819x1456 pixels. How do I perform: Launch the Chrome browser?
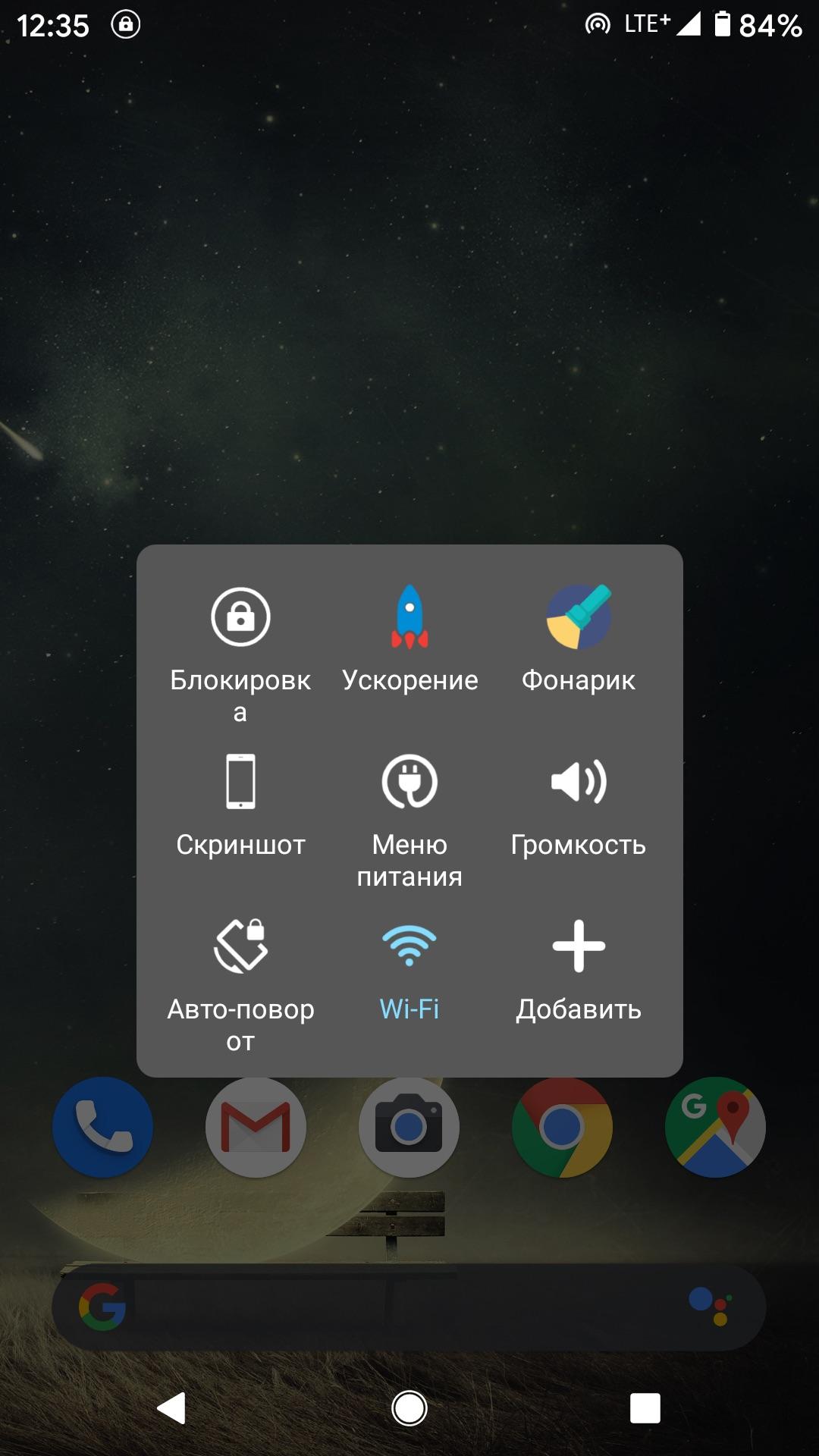(562, 1127)
